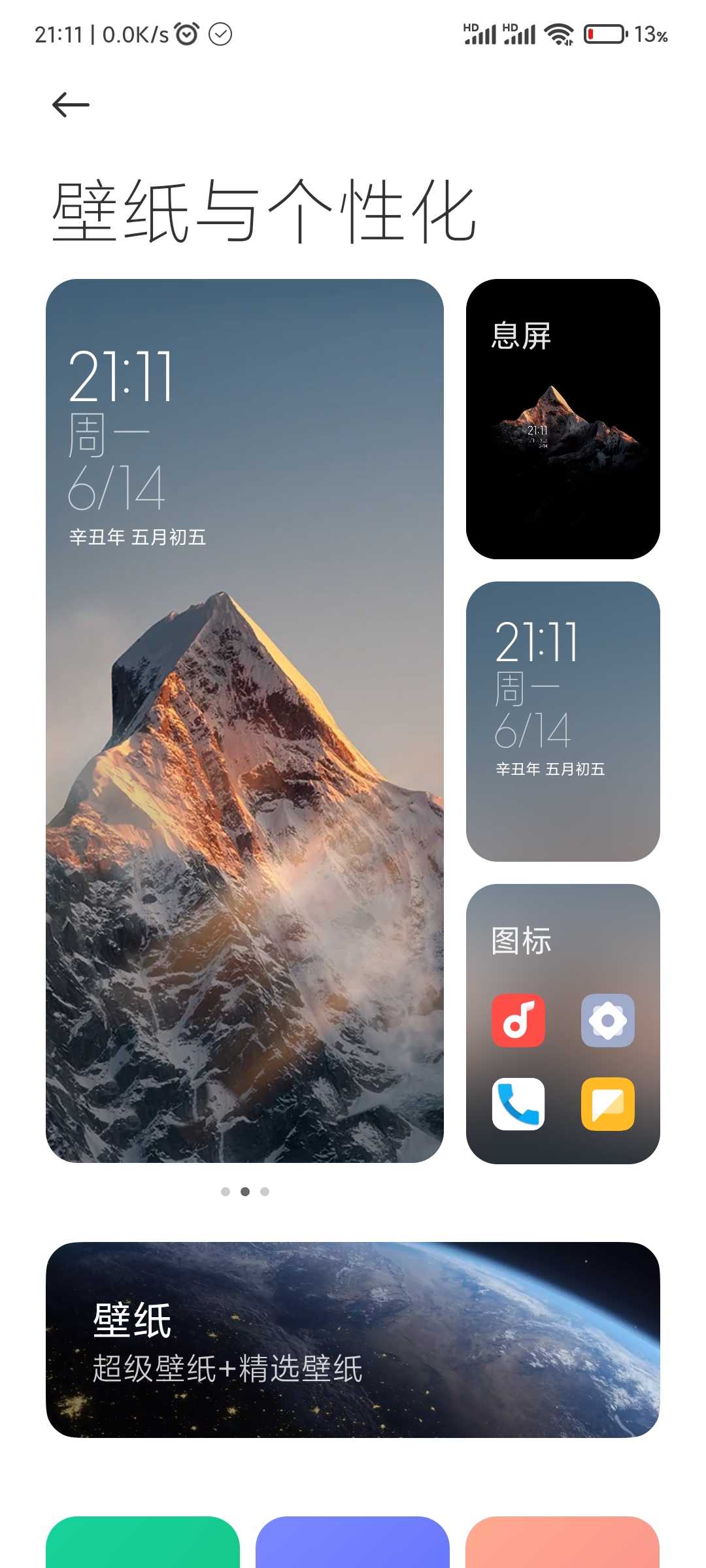Open the 壁纸 super wallpaper banner
This screenshot has height=1568, width=706.
(353, 1339)
